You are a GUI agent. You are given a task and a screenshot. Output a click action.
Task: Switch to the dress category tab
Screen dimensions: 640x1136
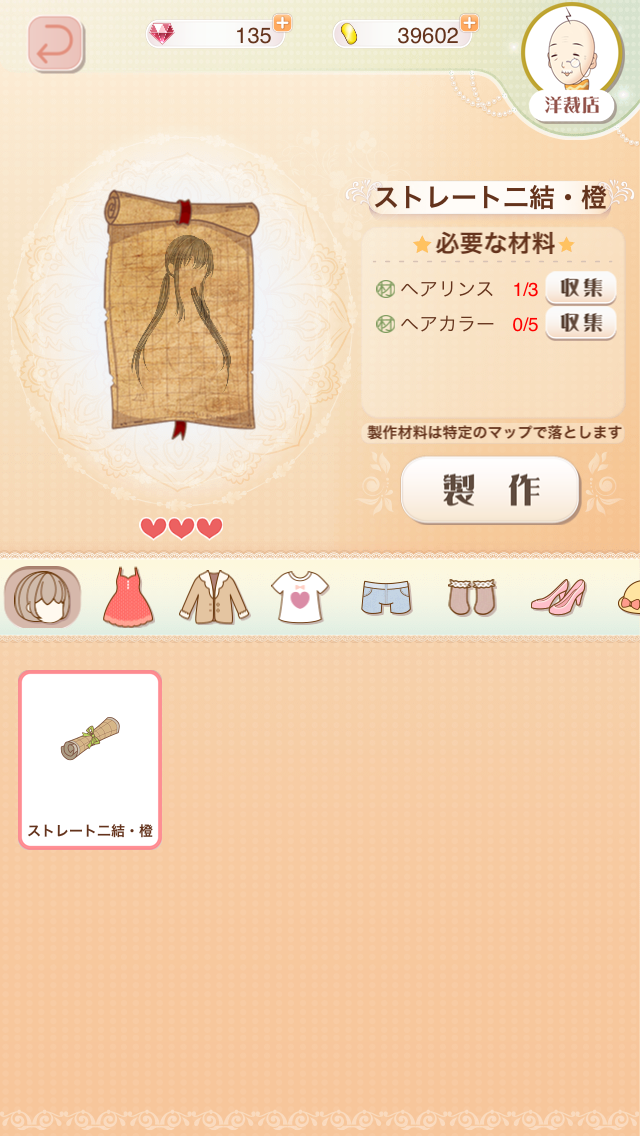[x=128, y=597]
